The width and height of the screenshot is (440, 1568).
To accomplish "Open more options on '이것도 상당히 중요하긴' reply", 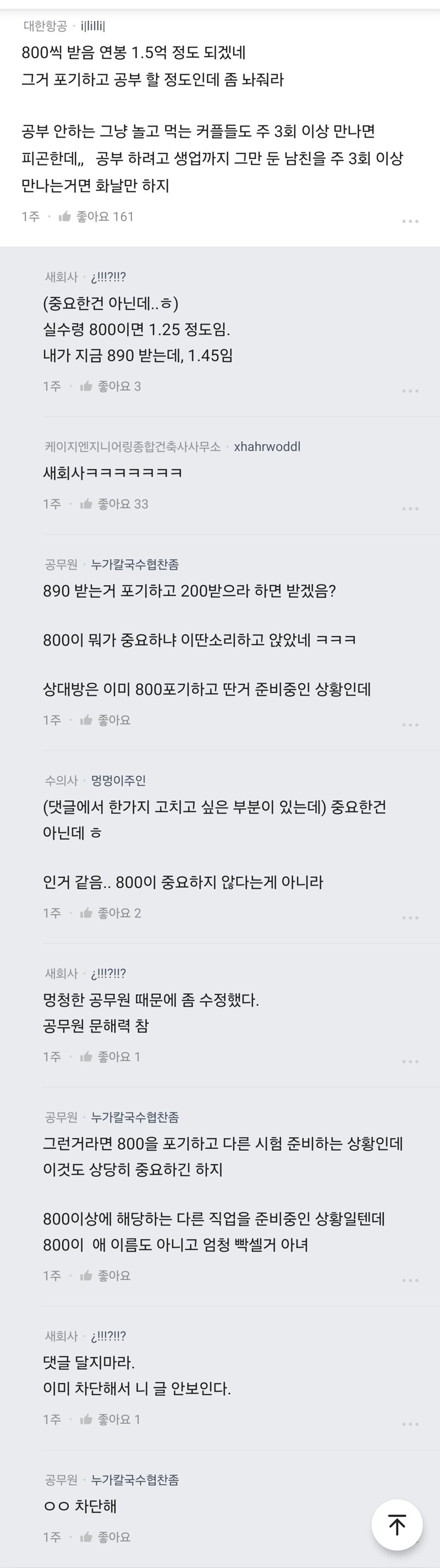I will click(410, 1280).
